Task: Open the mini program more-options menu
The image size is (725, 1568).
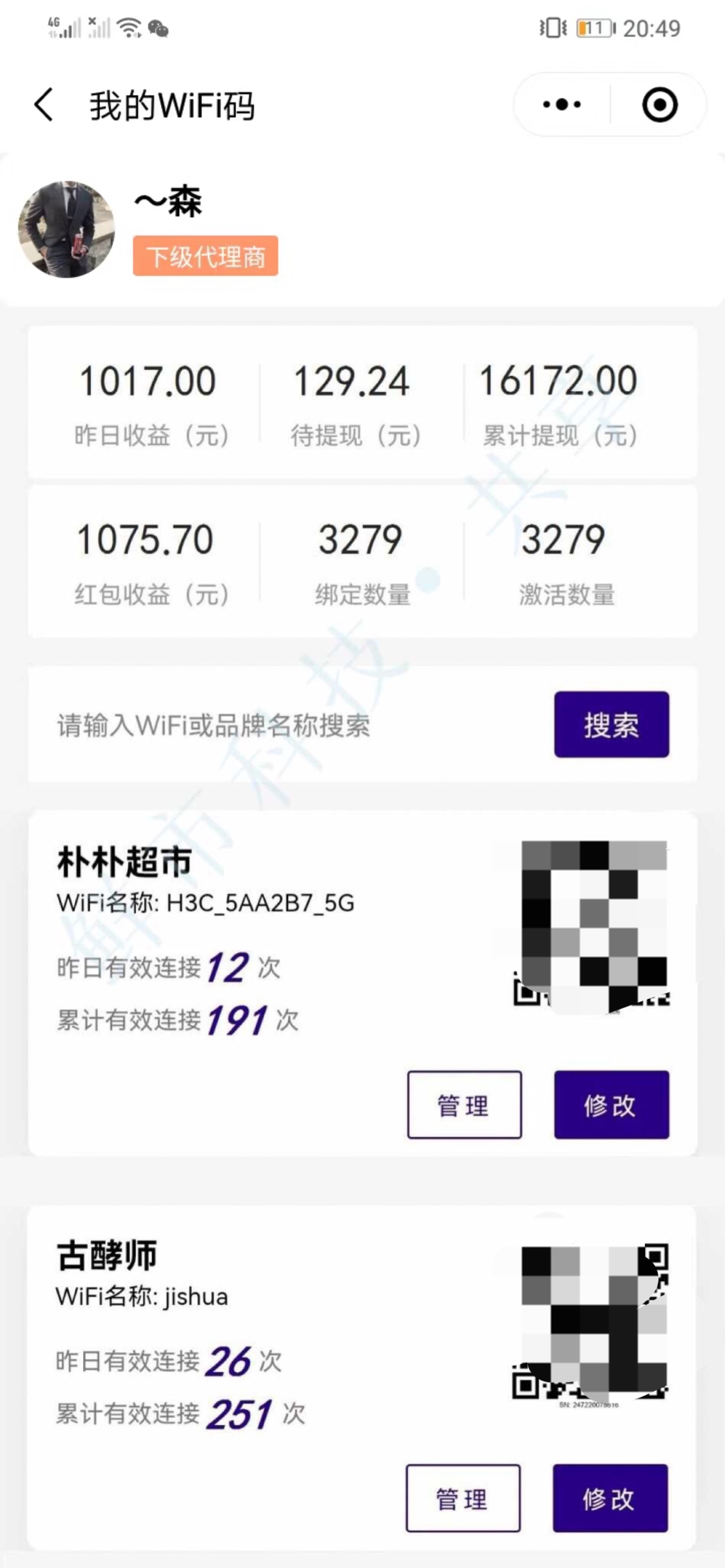Action: click(x=561, y=104)
